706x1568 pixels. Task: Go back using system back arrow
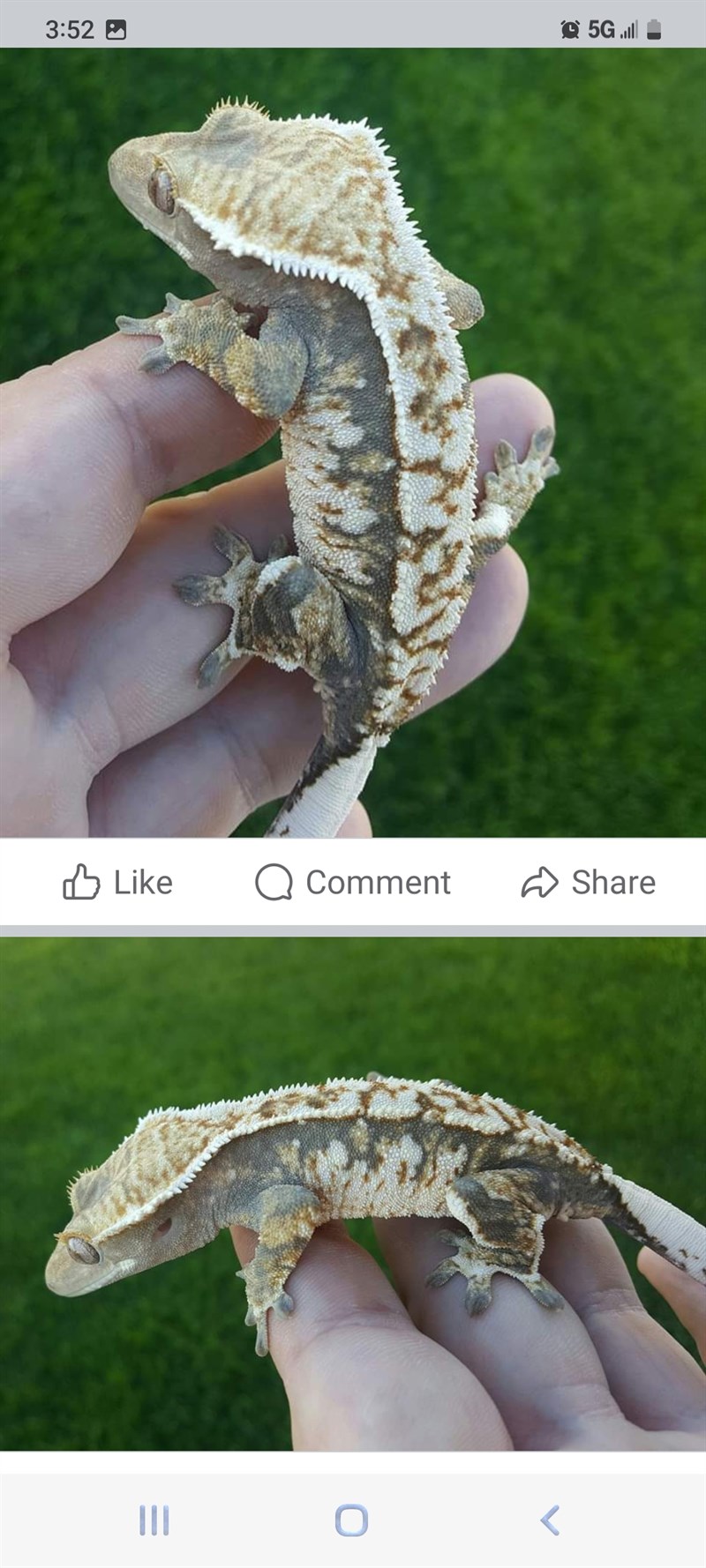coord(550,1519)
